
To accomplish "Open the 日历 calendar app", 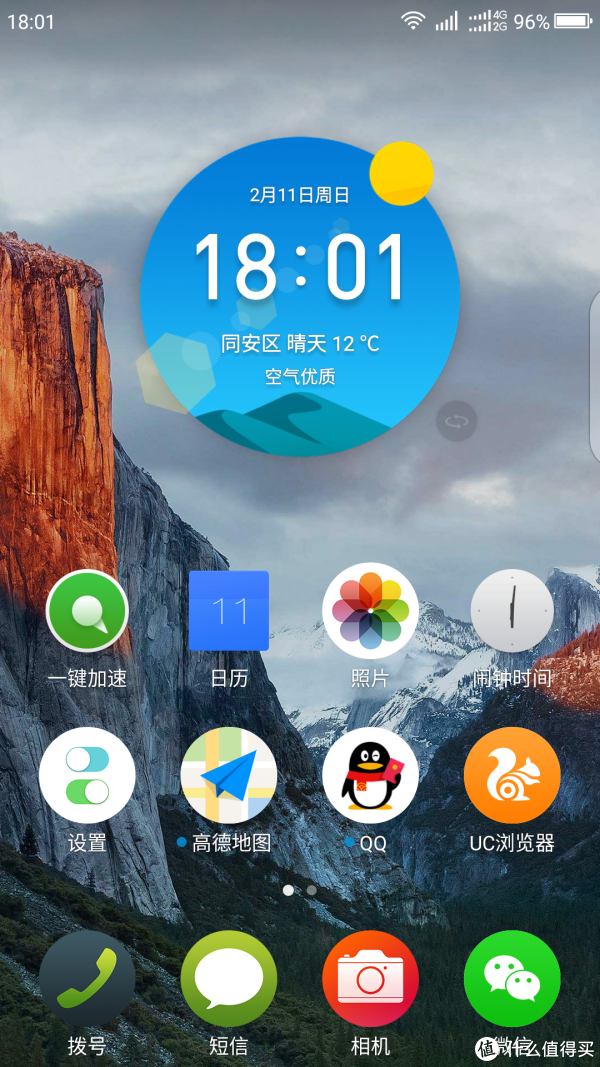I will click(x=229, y=611).
